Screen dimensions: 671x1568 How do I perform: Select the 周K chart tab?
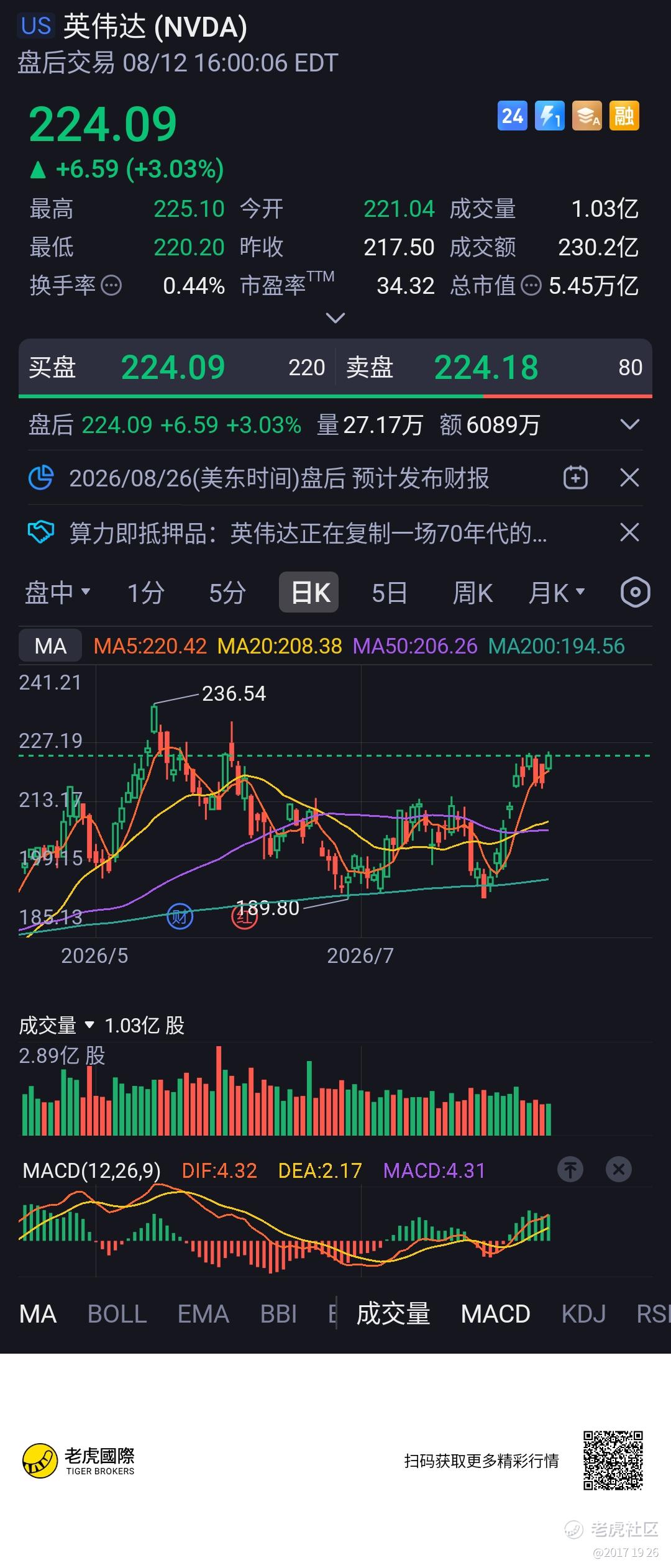tap(472, 593)
